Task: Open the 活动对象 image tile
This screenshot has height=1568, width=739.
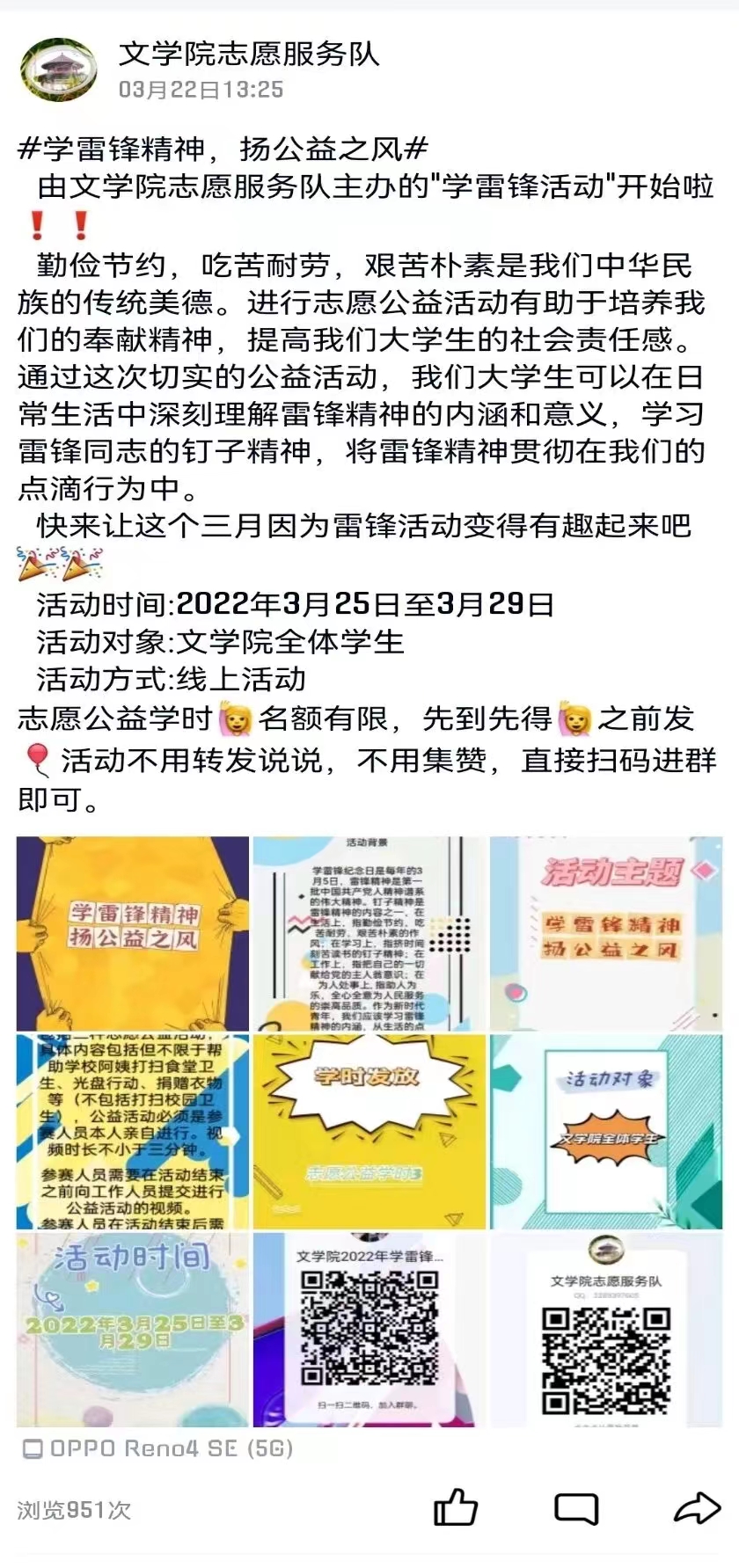Action: [606, 1131]
